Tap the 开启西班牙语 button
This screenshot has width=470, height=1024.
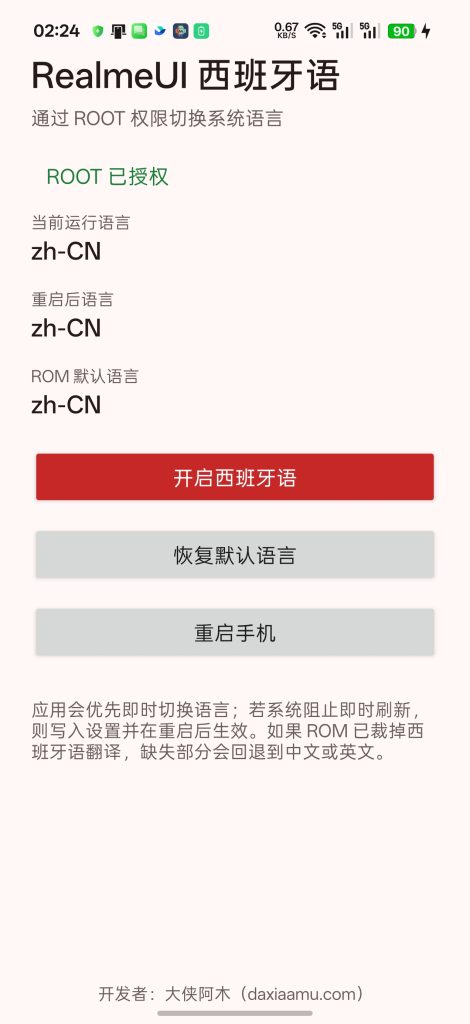coord(235,477)
